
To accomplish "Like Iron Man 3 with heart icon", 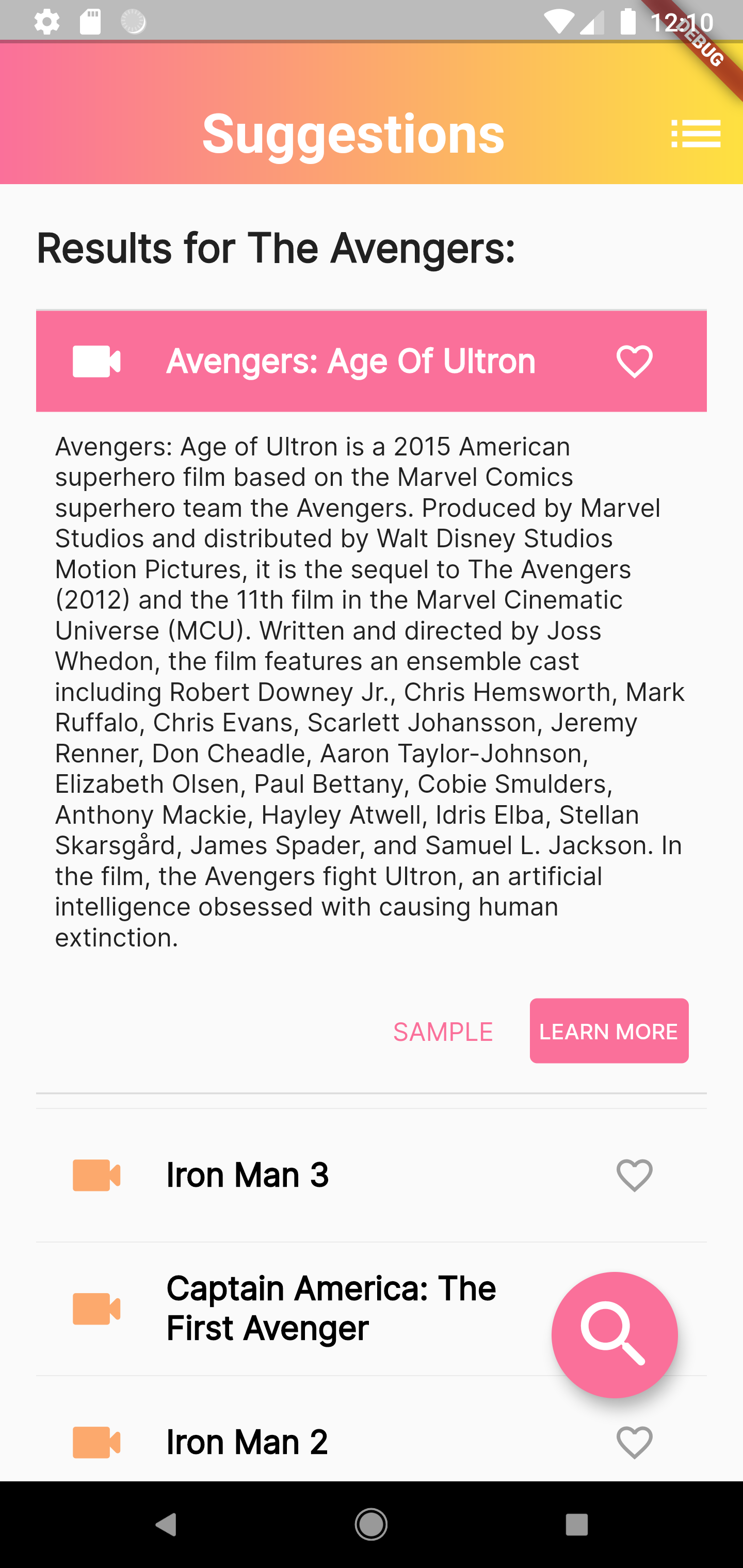I will coord(634,1175).
